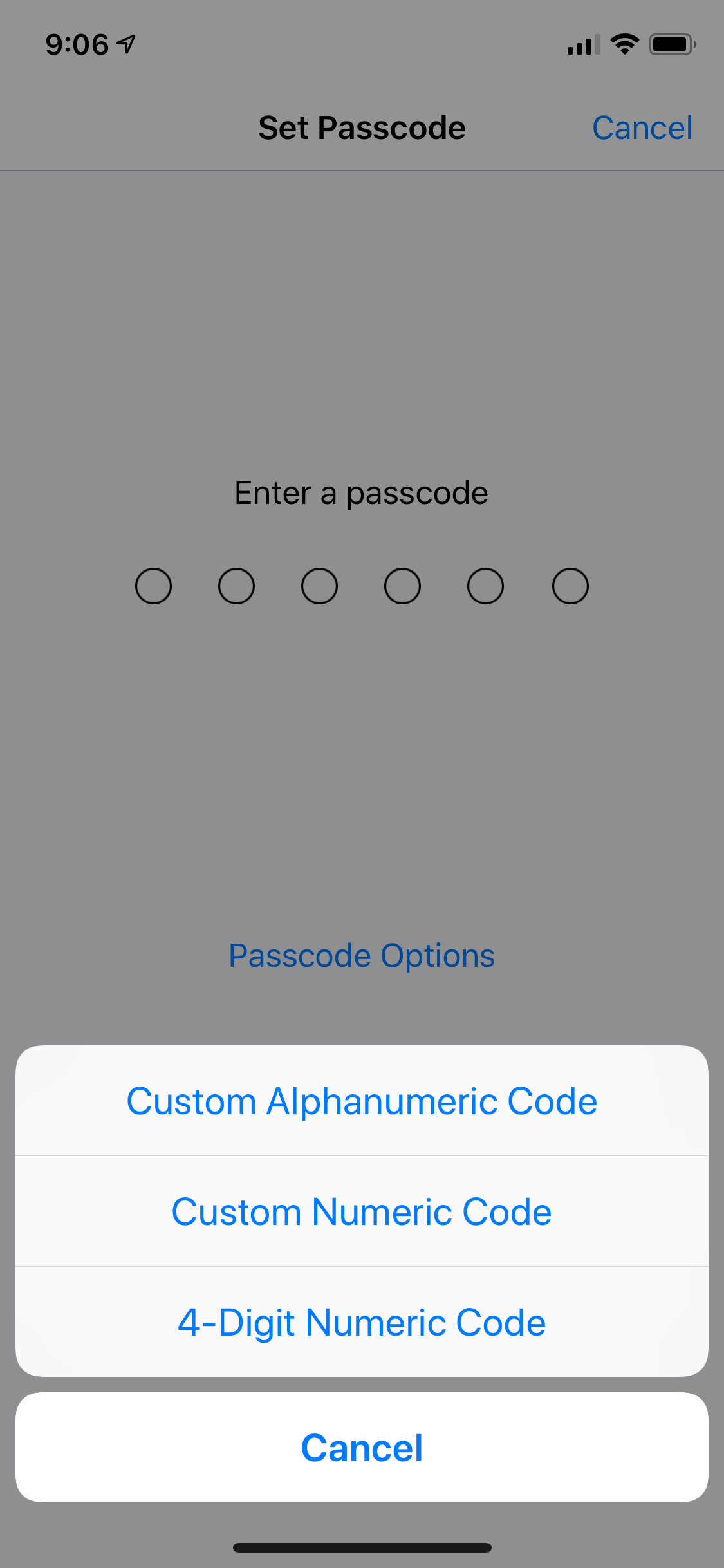Tap the Enter a passcode label
Screen dimensions: 724x1568
[362, 492]
